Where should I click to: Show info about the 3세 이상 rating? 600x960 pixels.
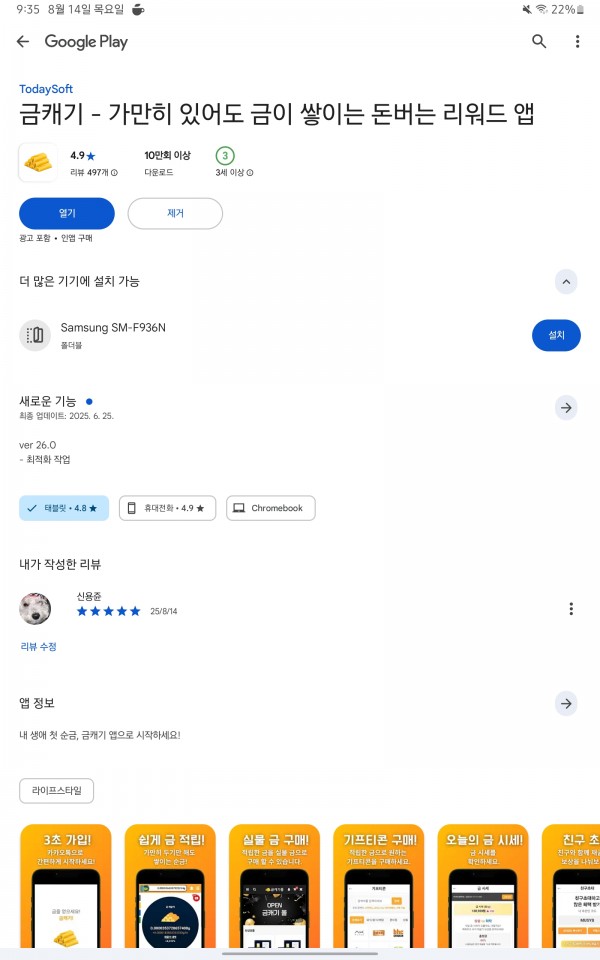250,173
